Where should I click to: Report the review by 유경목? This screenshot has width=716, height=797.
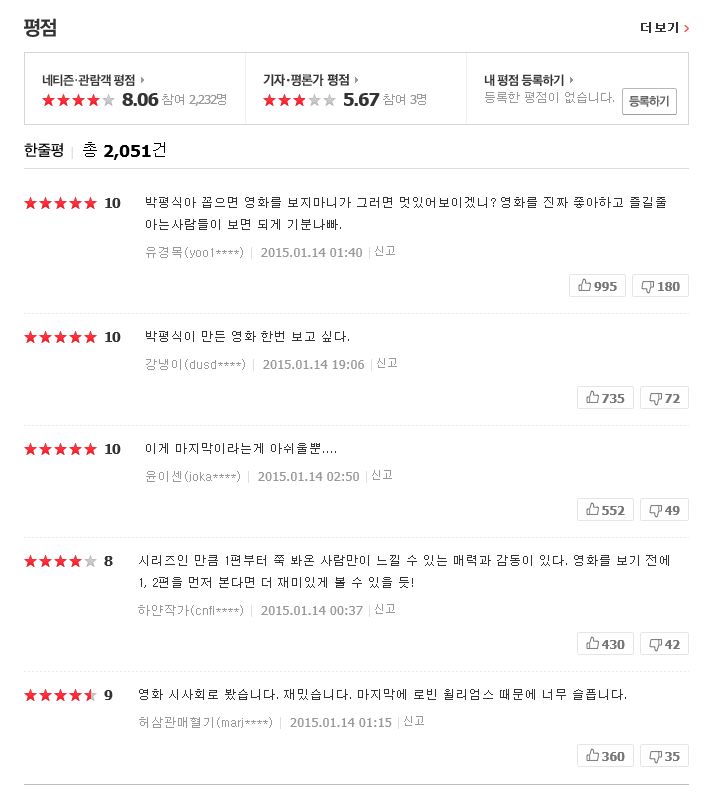[385, 251]
